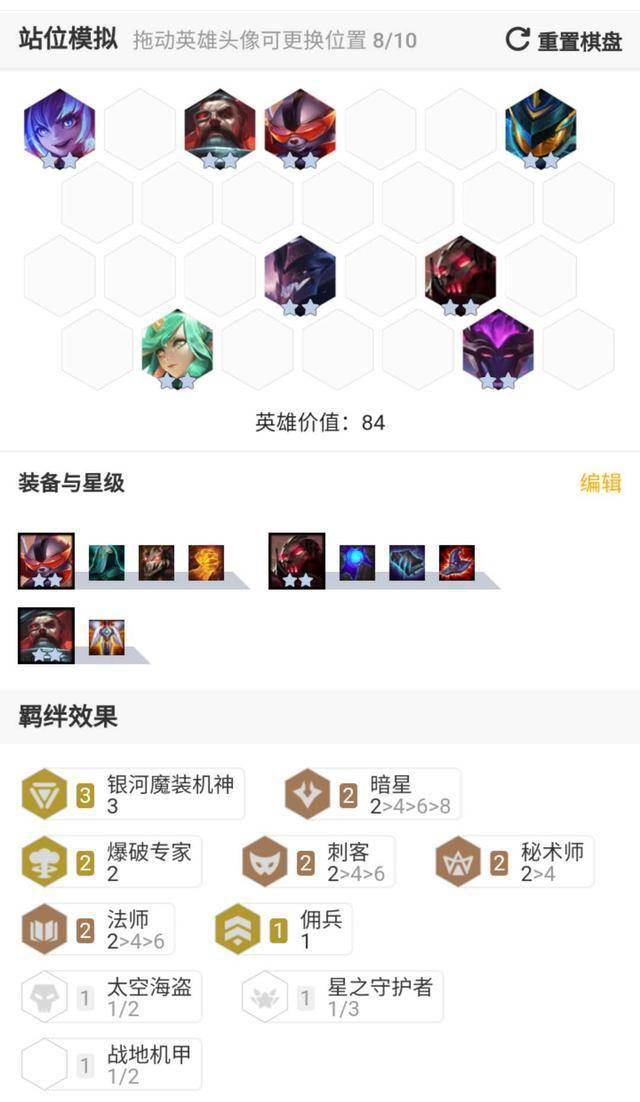The width and height of the screenshot is (640, 1102).
Task: Tap 重置棋盘 to reset the board
Action: point(563,41)
